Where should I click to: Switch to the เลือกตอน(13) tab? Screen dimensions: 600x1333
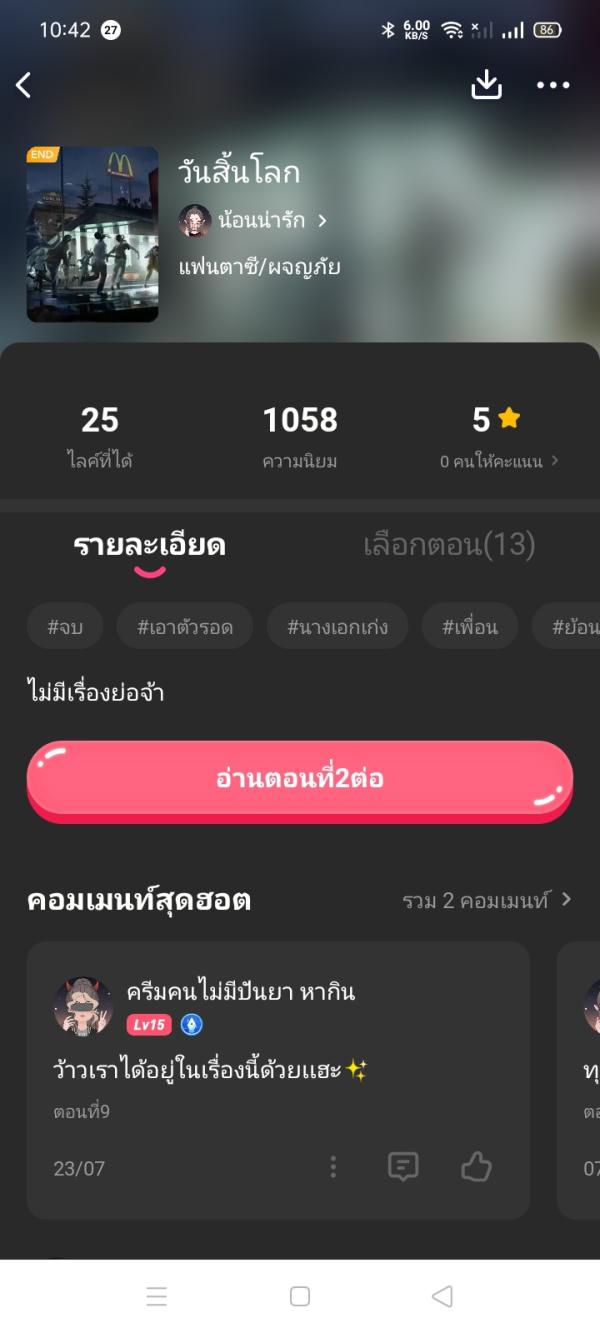tap(449, 545)
